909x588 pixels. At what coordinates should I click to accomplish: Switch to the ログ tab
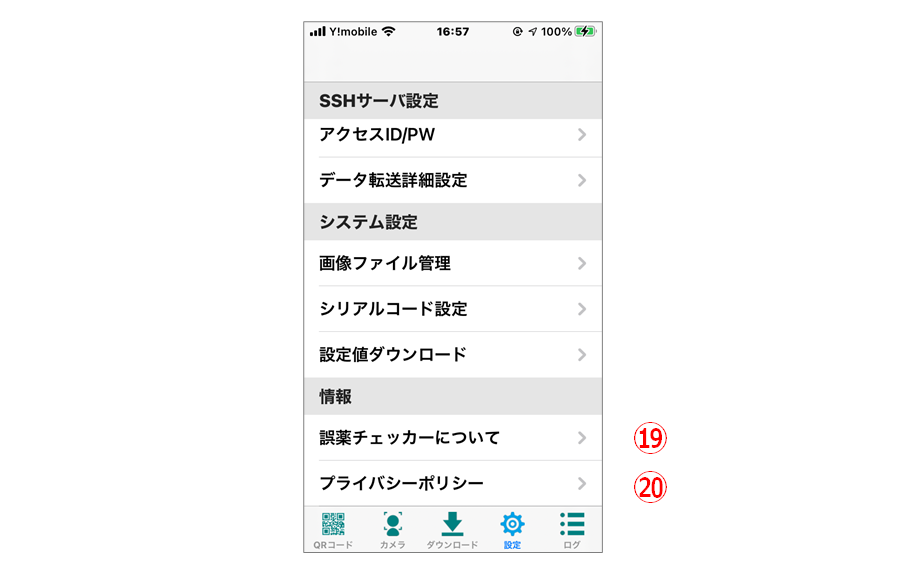click(x=572, y=530)
